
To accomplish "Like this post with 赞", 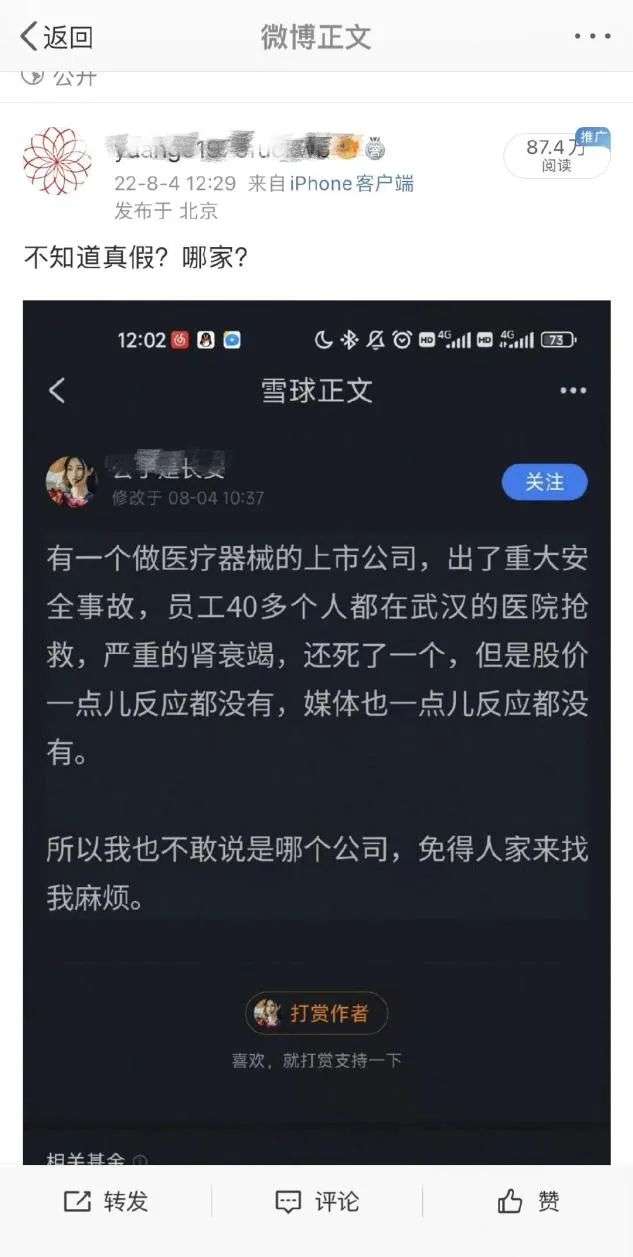I will click(x=529, y=1201).
